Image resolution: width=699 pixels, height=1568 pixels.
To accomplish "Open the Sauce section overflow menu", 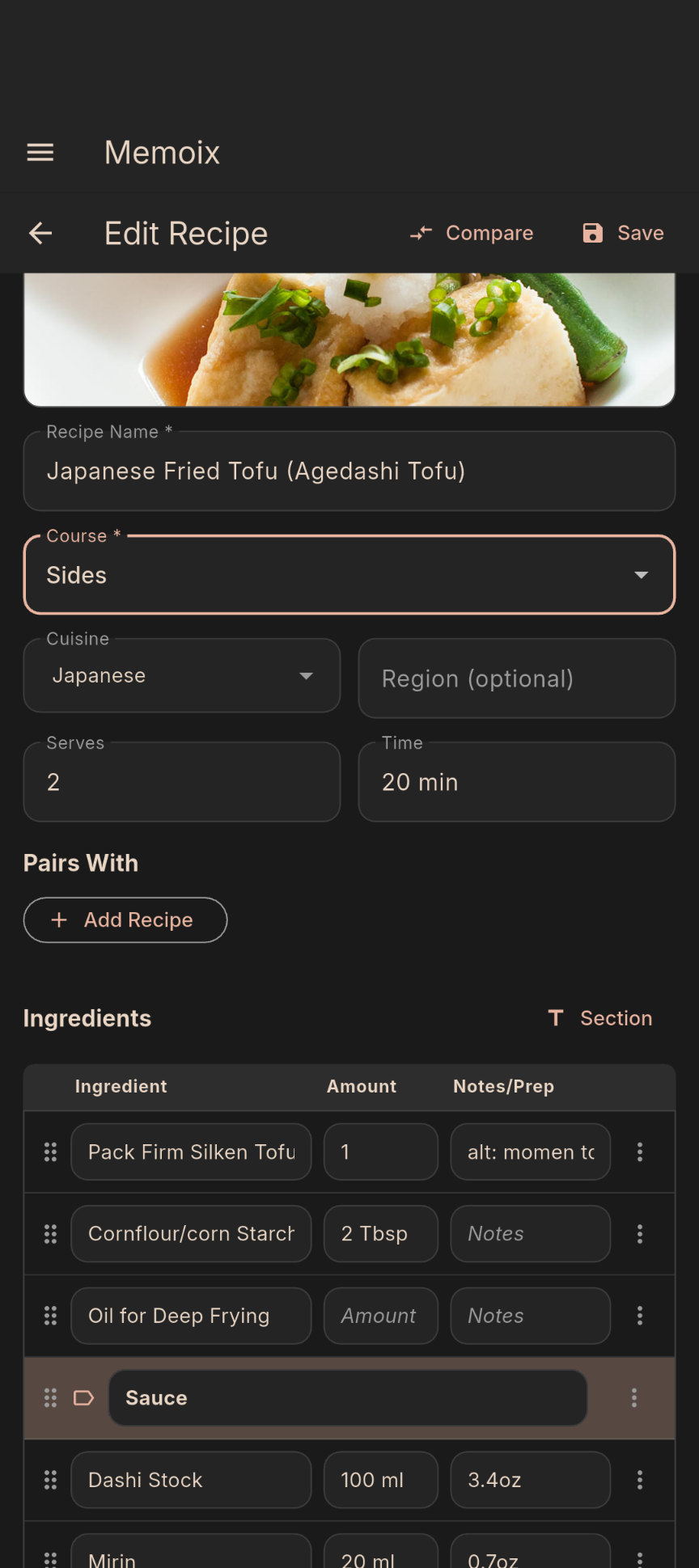I will (634, 1397).
